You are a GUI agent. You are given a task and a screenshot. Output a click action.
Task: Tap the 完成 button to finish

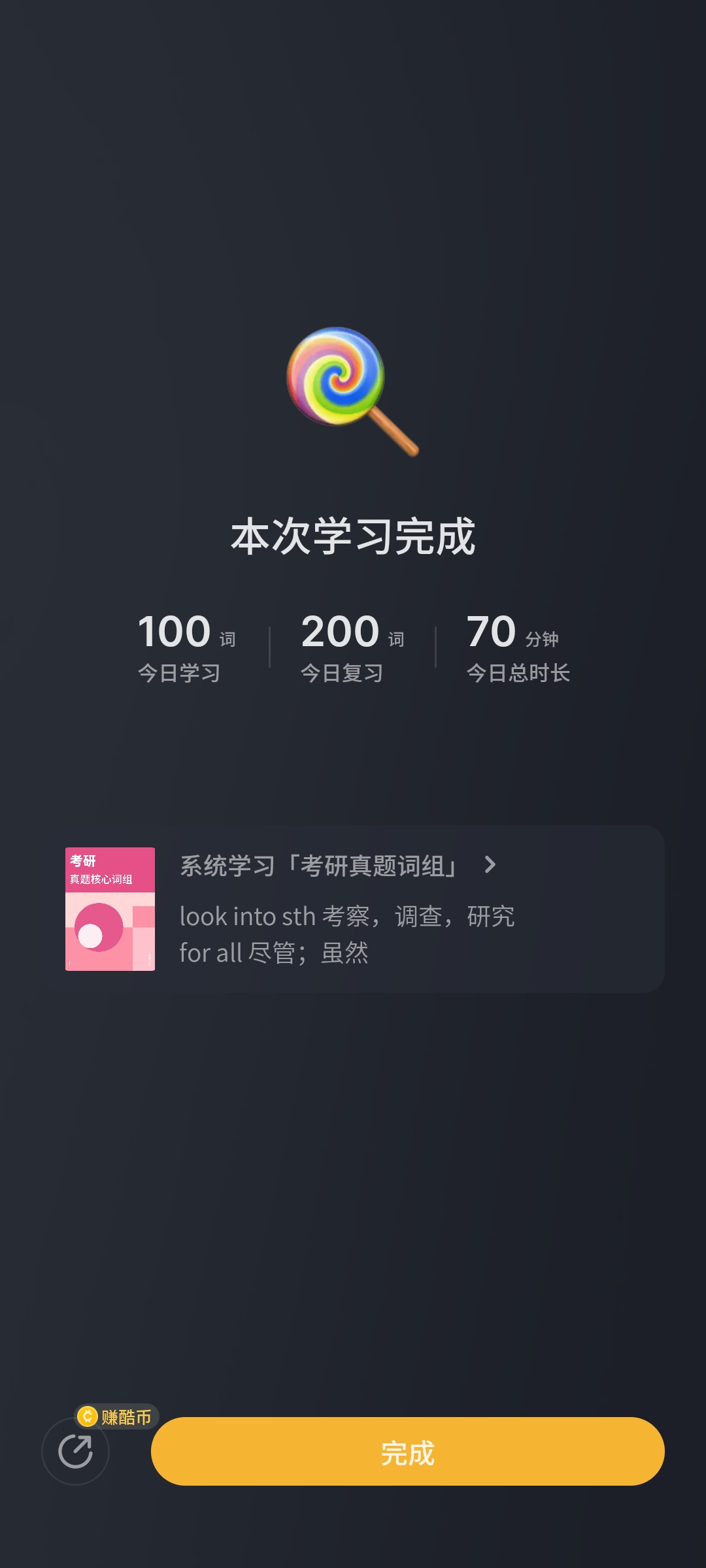pyautogui.click(x=407, y=1451)
